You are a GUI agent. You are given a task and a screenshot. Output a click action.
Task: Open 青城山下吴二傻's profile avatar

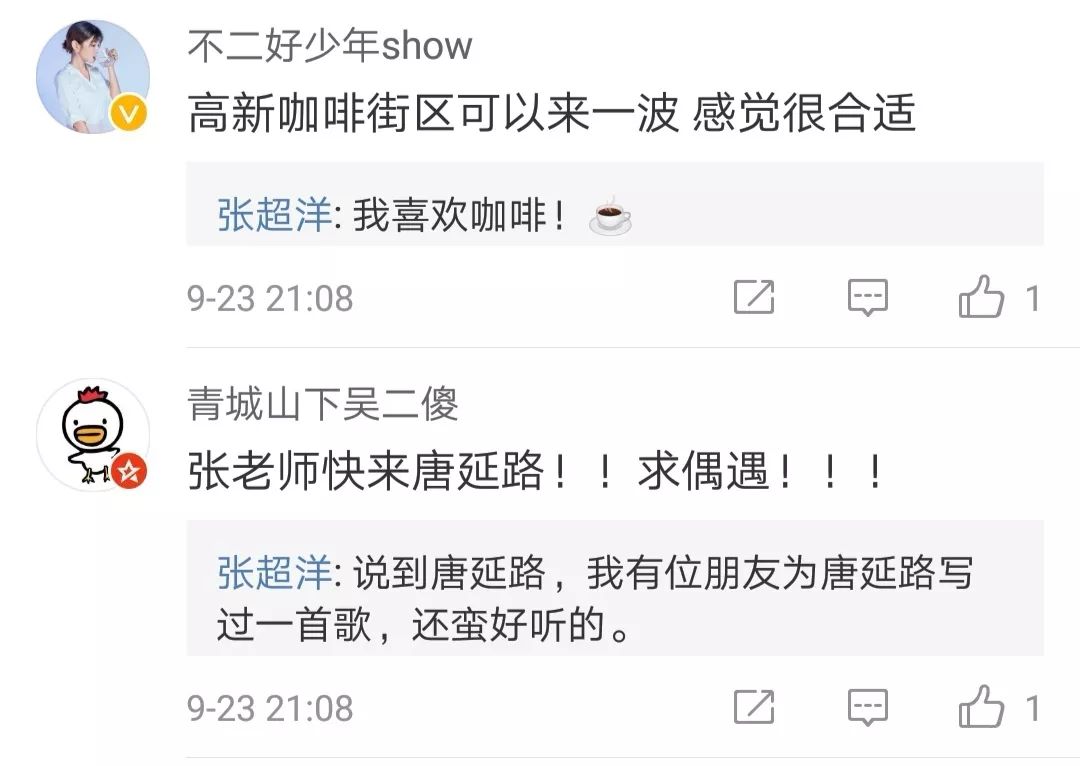point(93,433)
